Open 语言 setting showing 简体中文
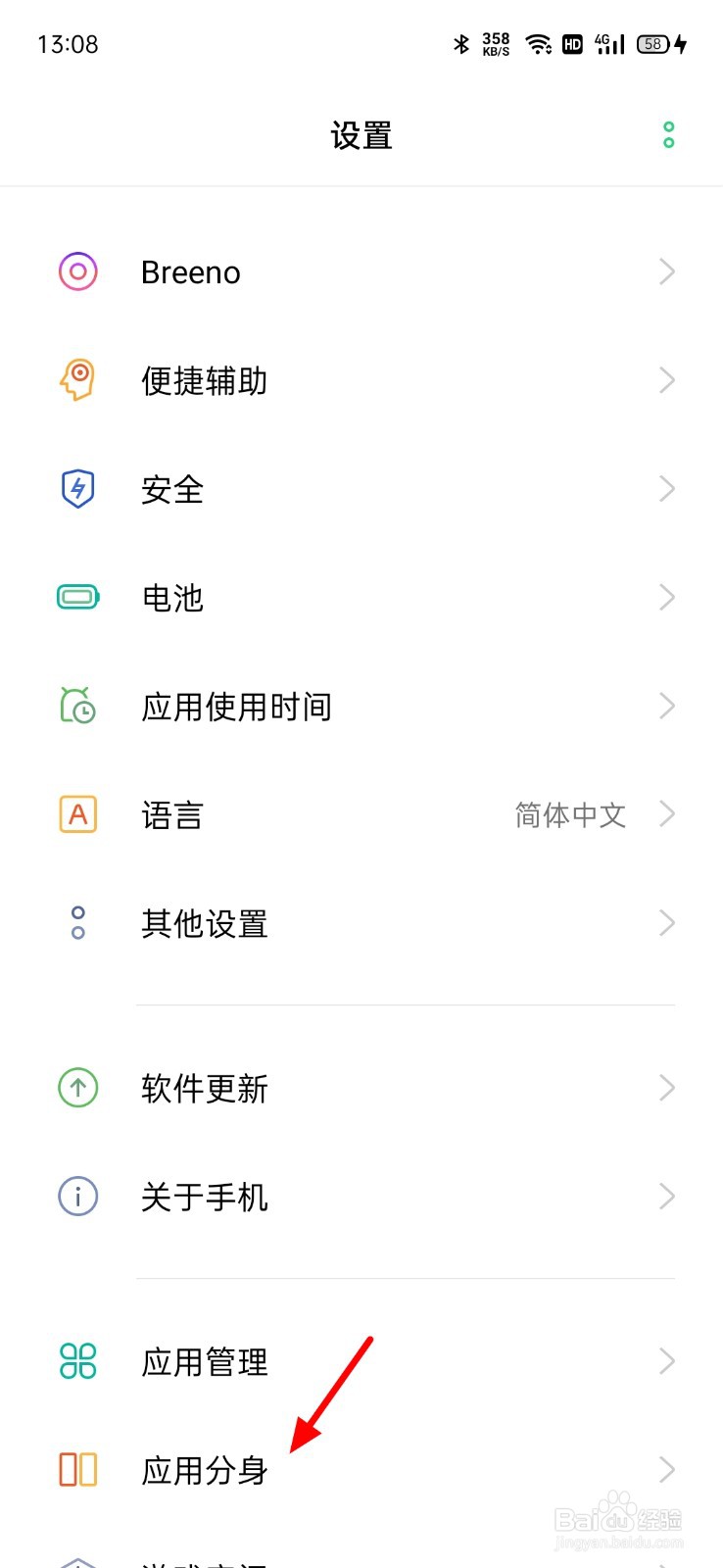The width and height of the screenshot is (723, 1568). (361, 815)
